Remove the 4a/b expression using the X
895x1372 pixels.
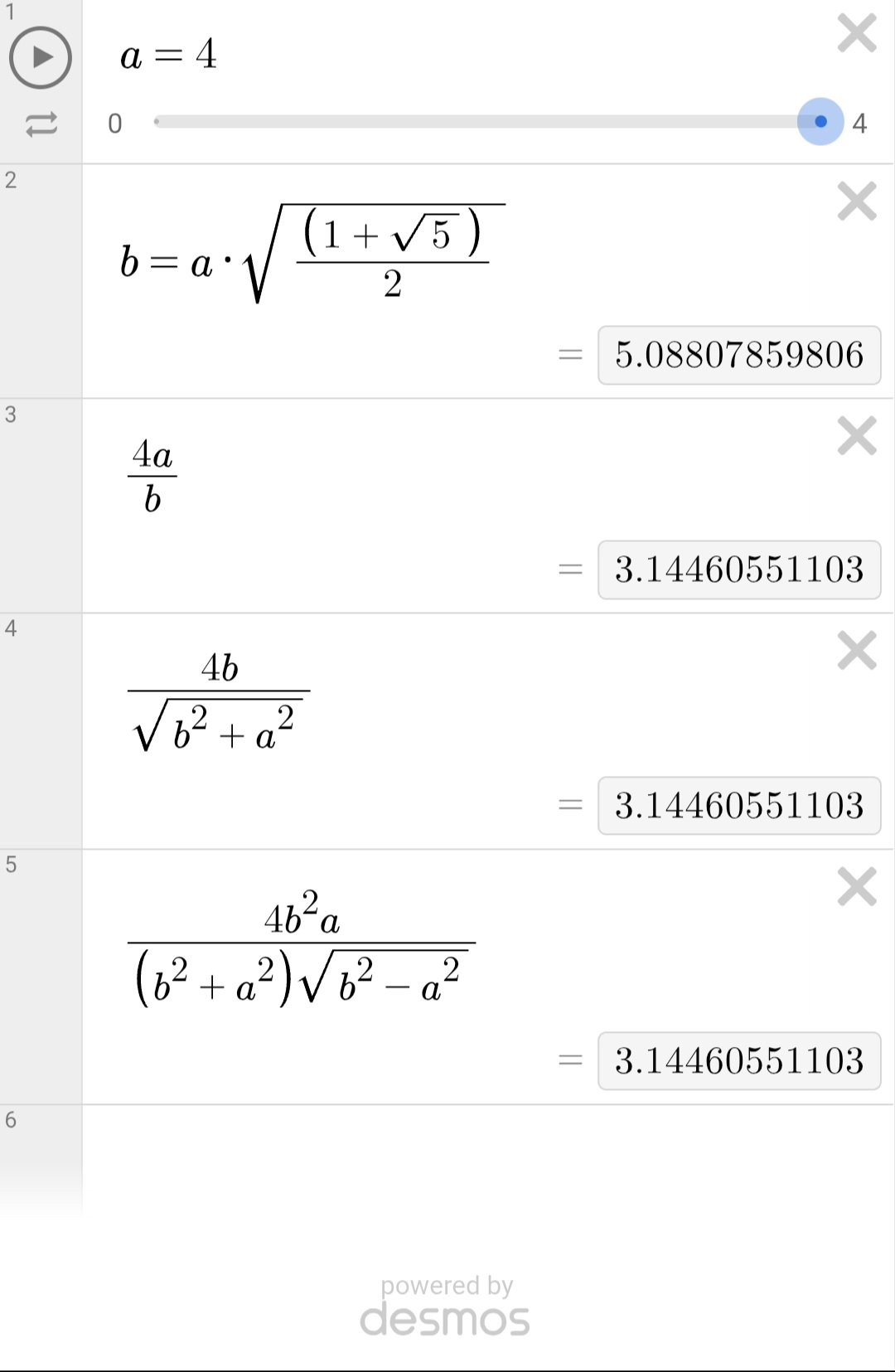(x=857, y=438)
